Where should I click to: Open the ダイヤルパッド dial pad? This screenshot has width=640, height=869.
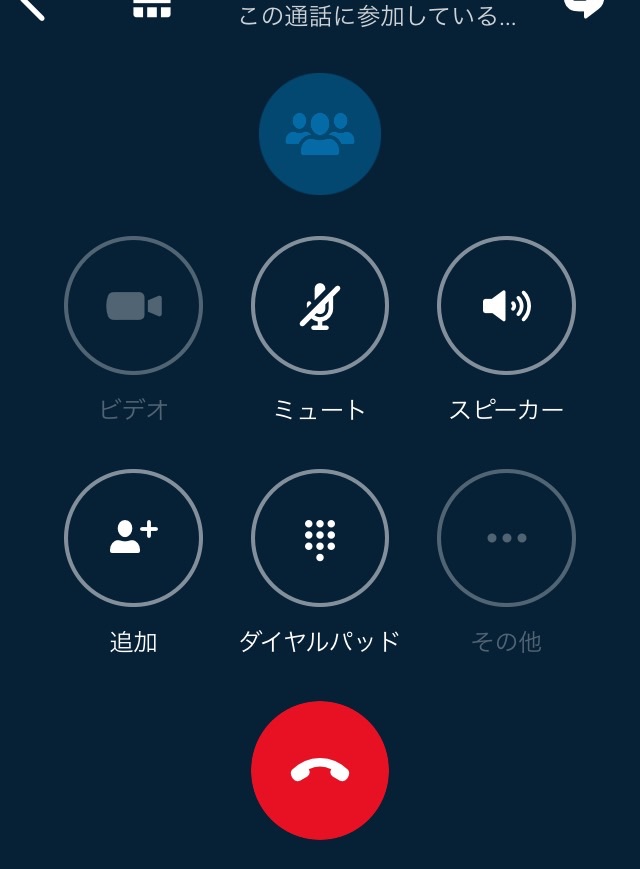point(320,538)
